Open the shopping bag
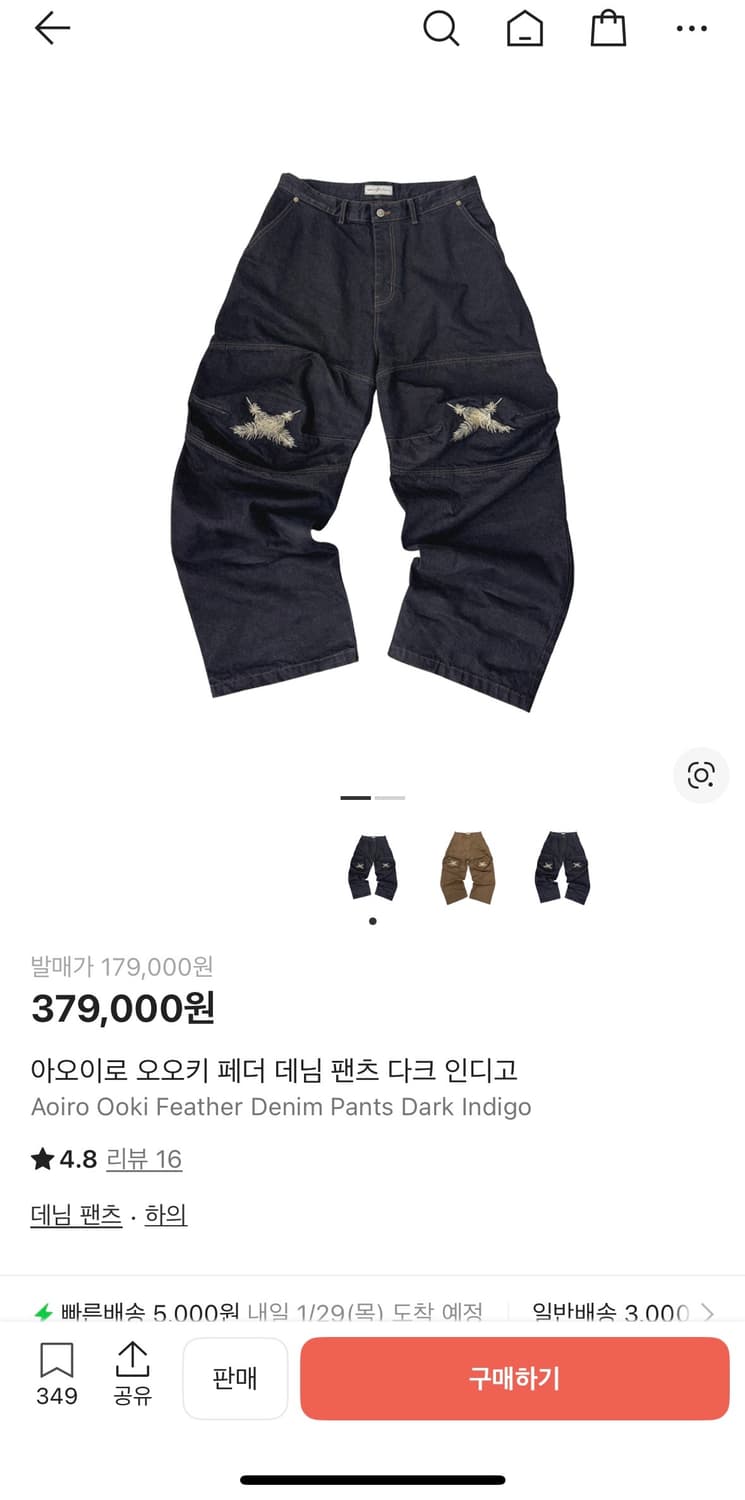 click(x=608, y=28)
